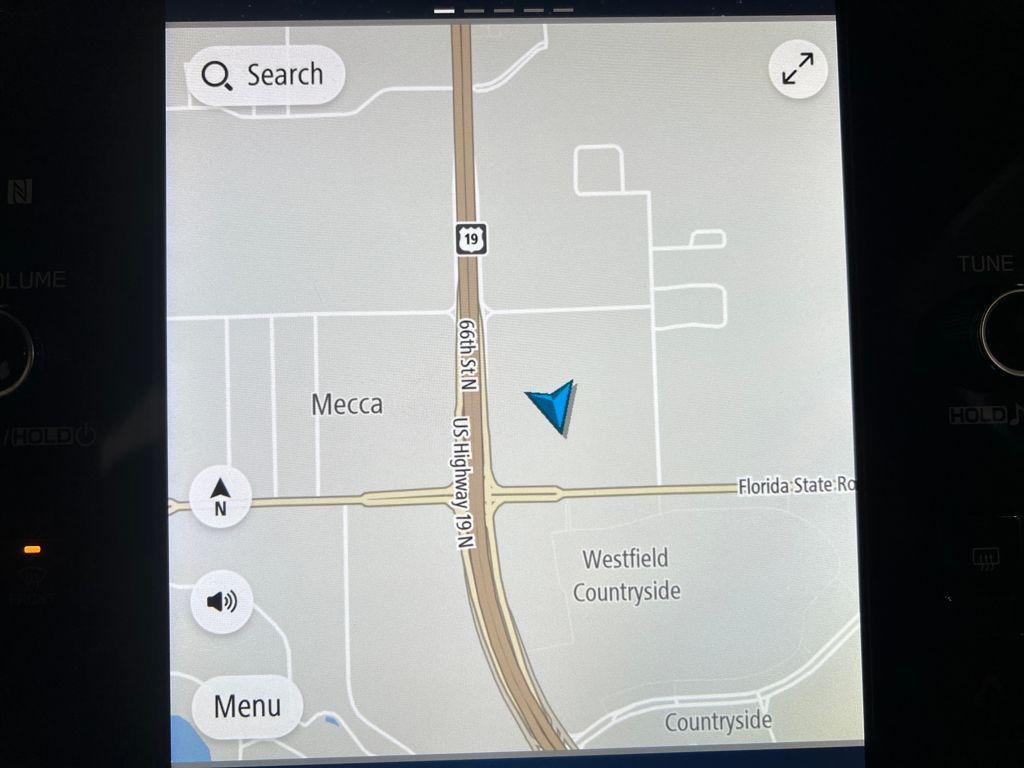This screenshot has width=1024, height=768.
Task: Toggle the navigation sound button
Action: click(x=221, y=602)
